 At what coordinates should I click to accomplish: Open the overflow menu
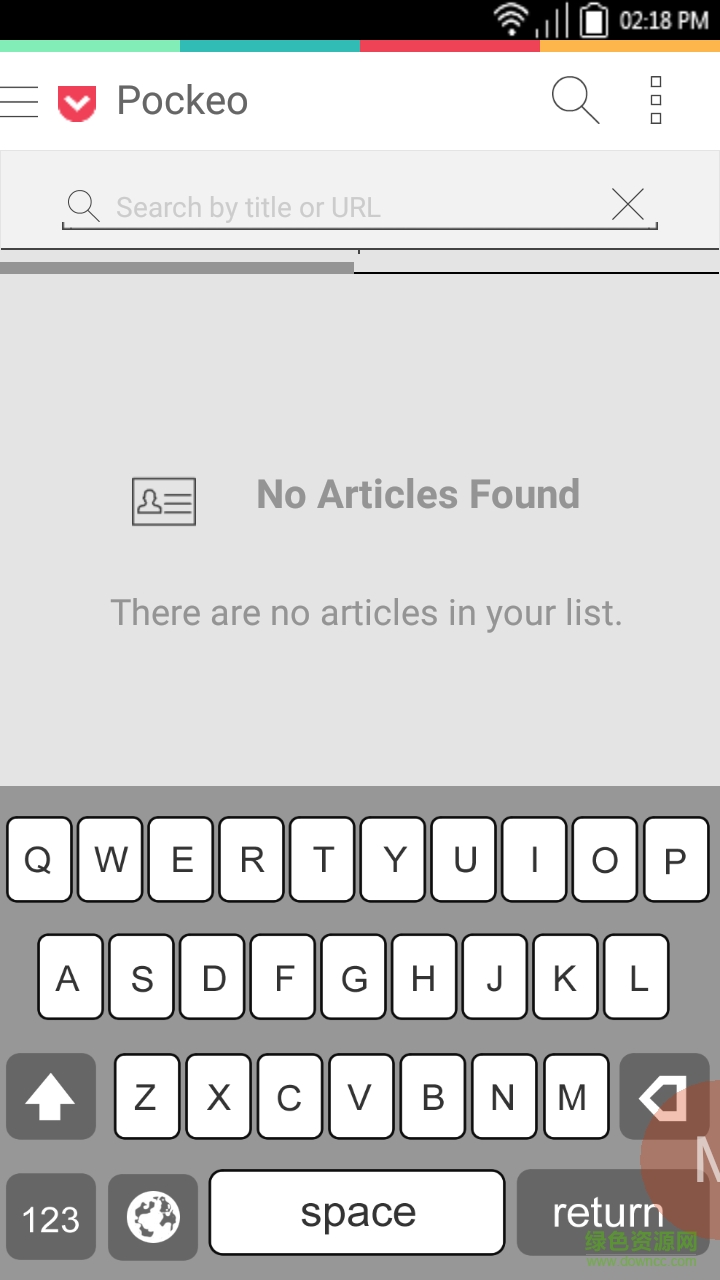pos(656,100)
